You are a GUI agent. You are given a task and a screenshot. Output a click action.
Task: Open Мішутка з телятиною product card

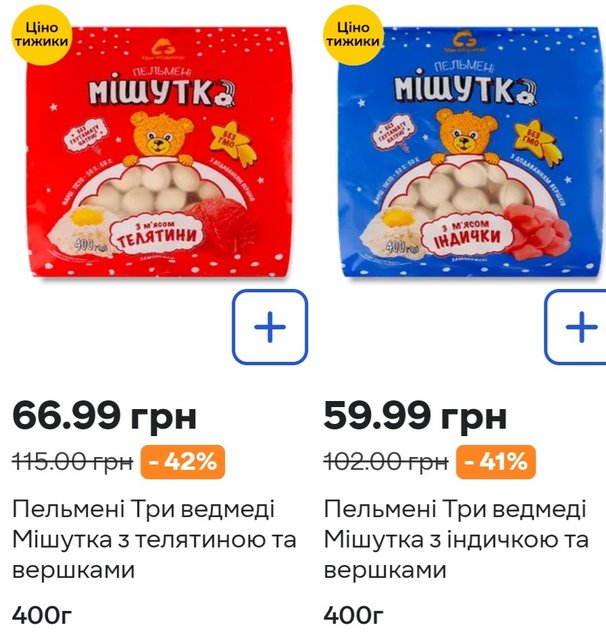click(154, 539)
